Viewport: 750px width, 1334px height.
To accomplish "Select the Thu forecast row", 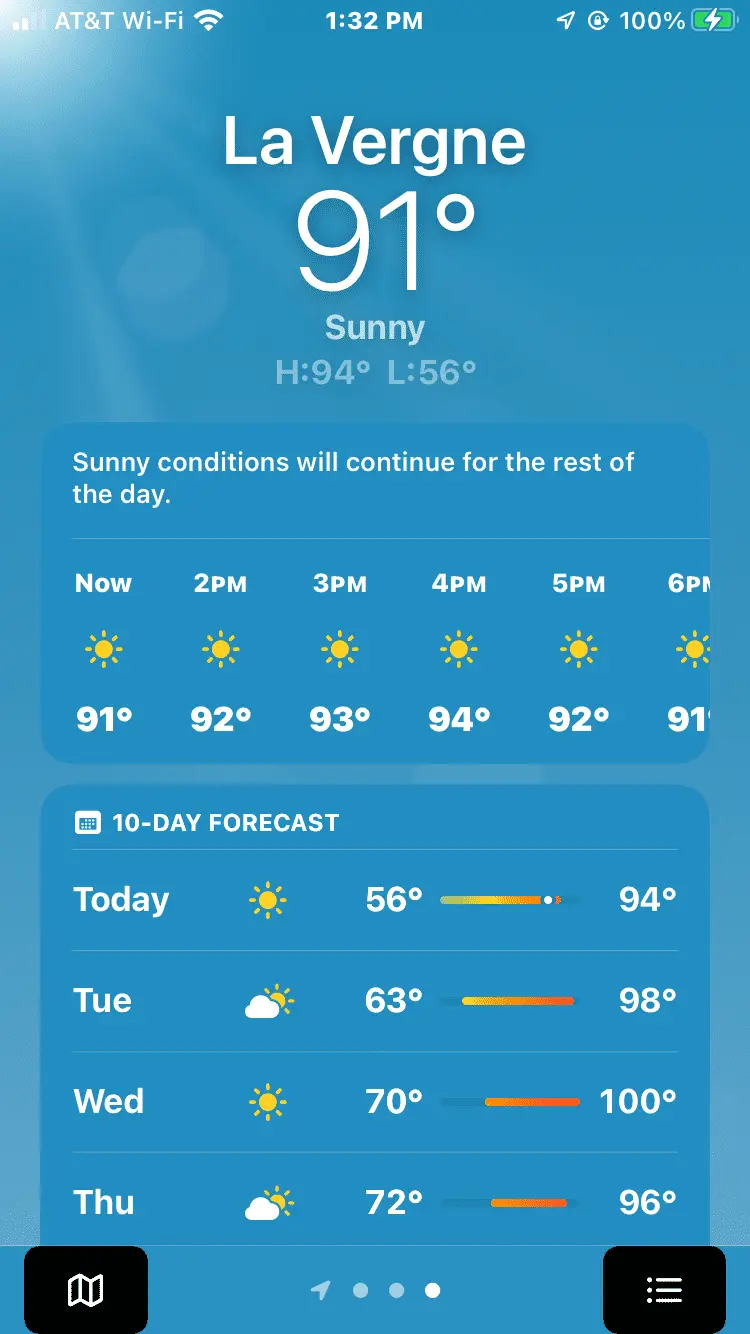I will 374,1202.
